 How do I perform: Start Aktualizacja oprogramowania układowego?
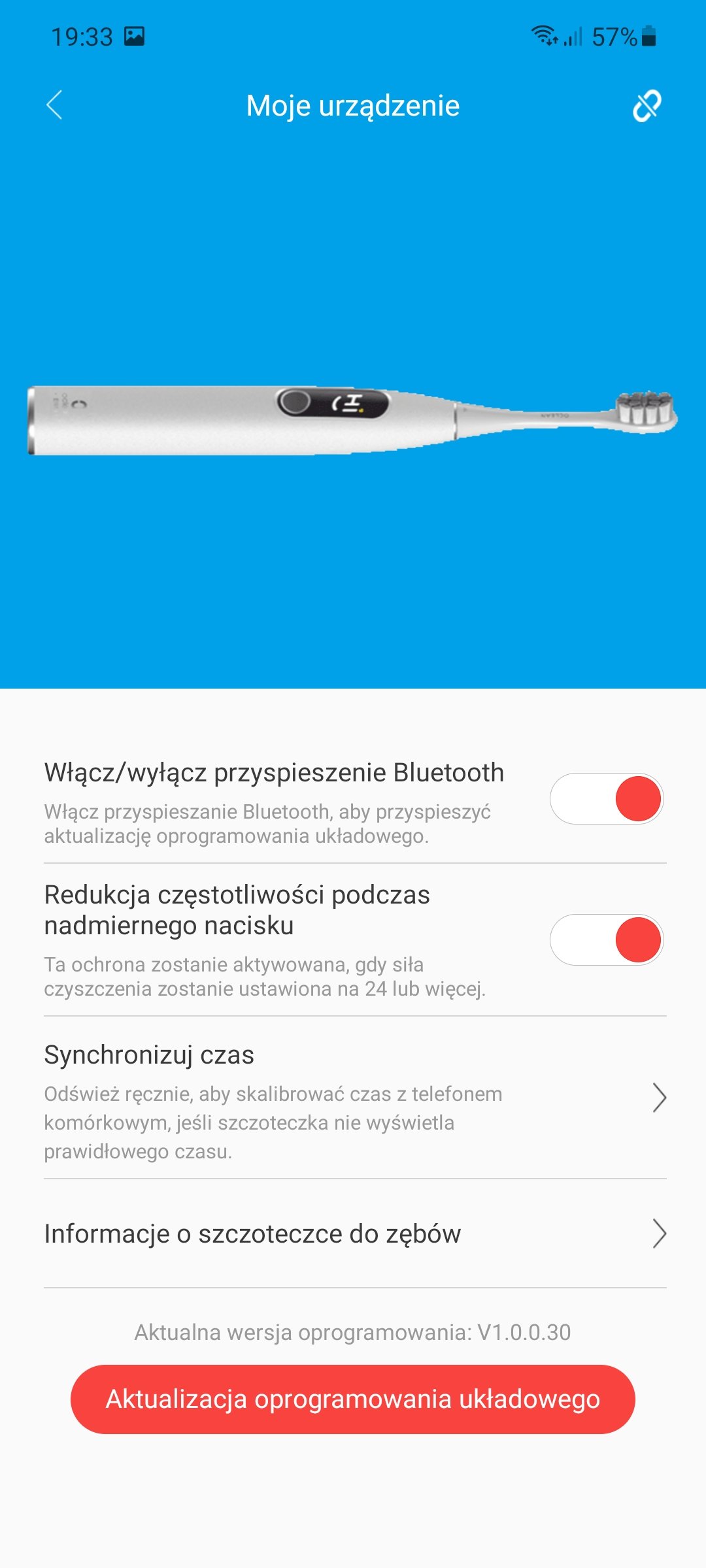[x=353, y=1399]
